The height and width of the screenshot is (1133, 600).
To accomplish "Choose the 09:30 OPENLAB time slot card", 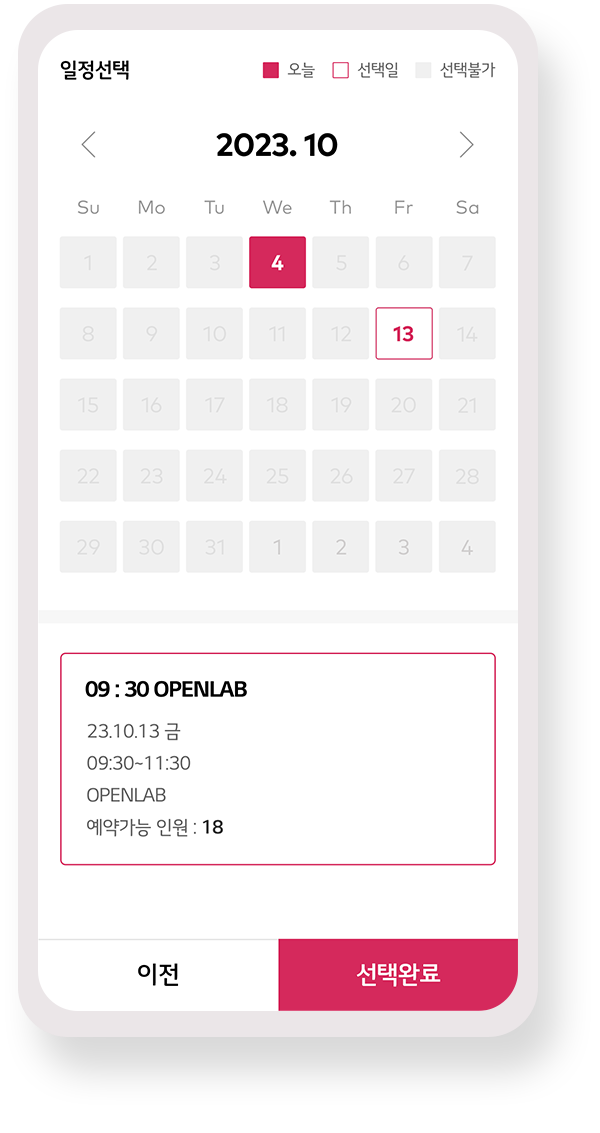I will (x=278, y=759).
